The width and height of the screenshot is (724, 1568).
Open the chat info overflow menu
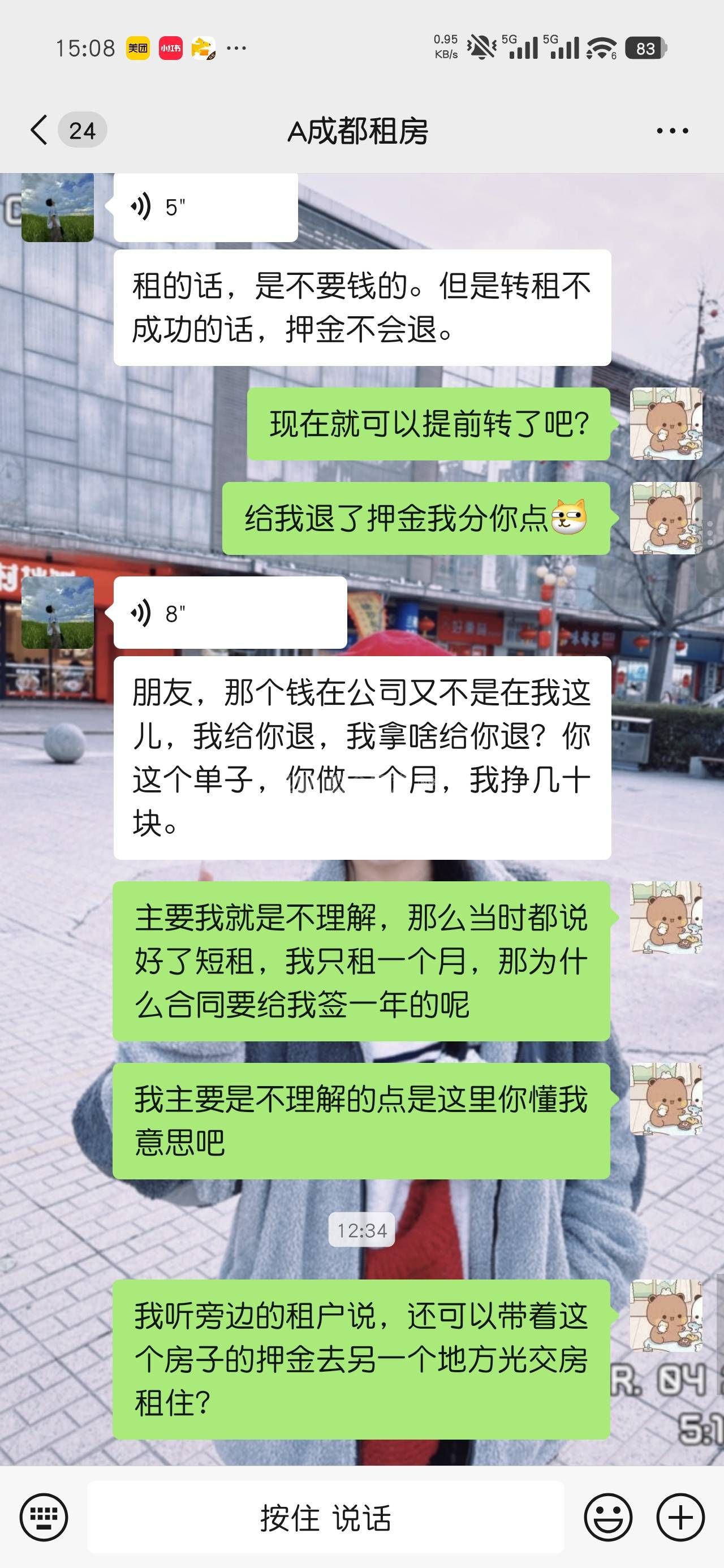pyautogui.click(x=672, y=131)
